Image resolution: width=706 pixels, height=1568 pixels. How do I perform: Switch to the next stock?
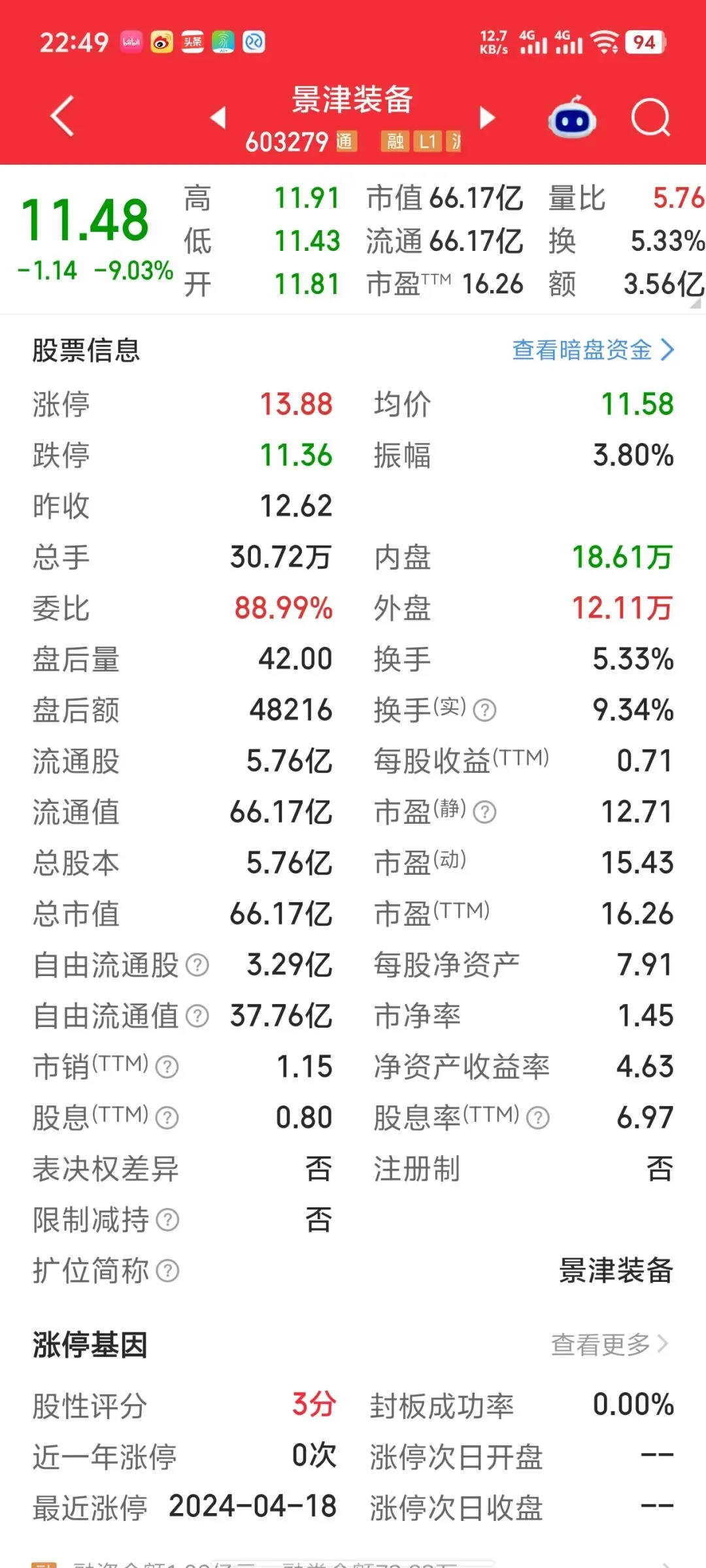pyautogui.click(x=487, y=118)
